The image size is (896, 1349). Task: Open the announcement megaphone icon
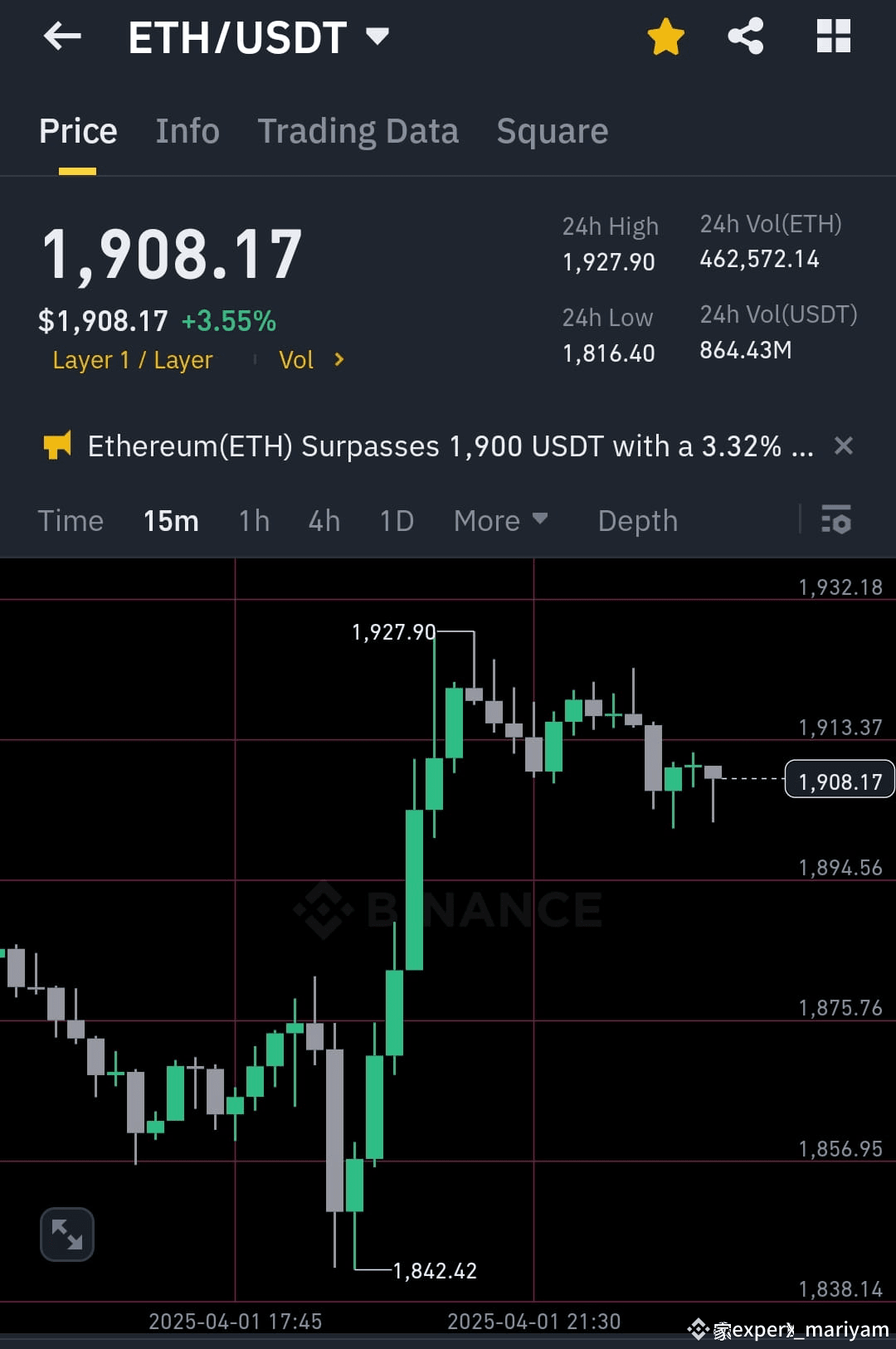tap(56, 446)
